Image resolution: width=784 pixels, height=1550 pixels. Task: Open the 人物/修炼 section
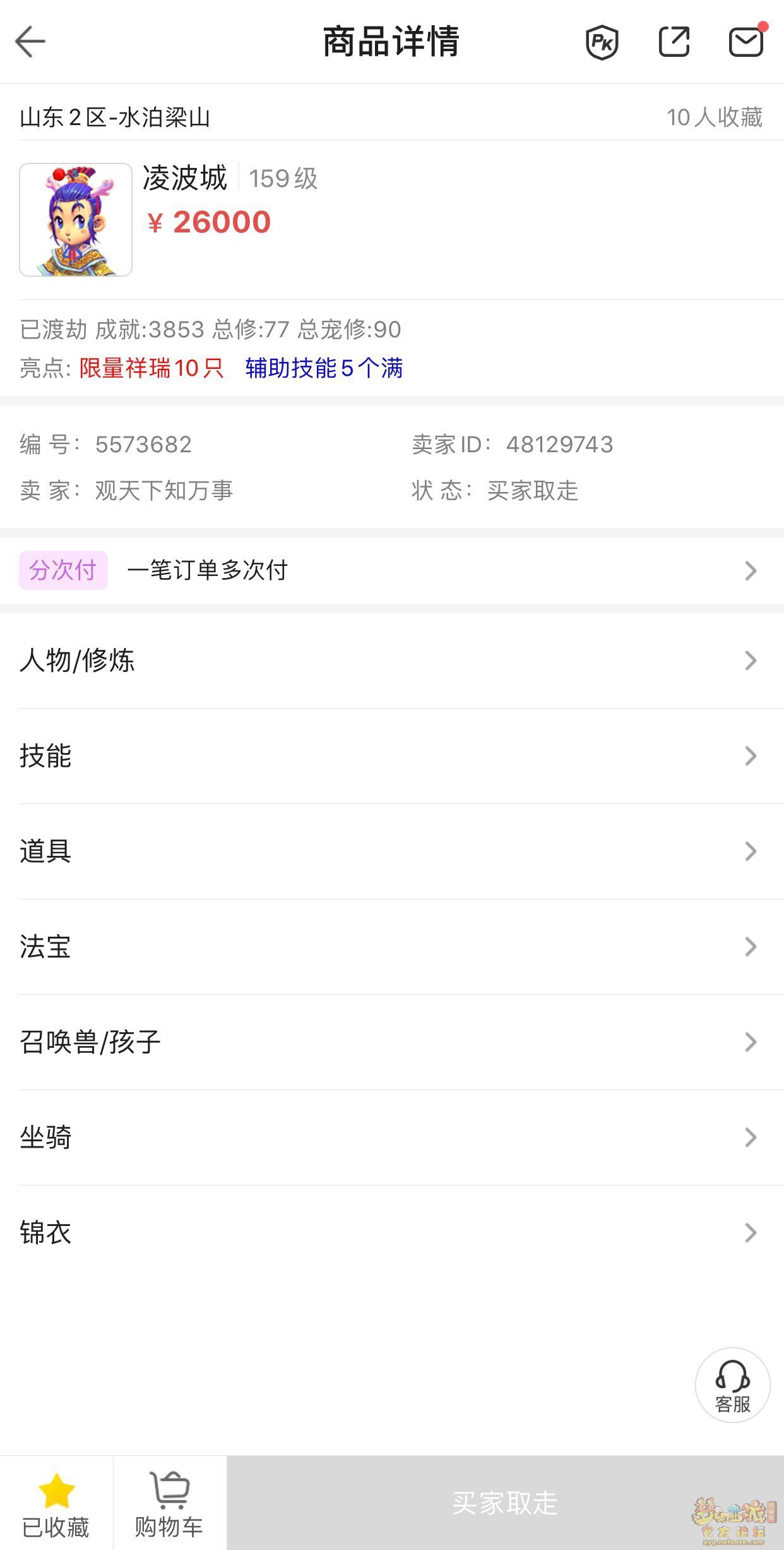point(392,661)
